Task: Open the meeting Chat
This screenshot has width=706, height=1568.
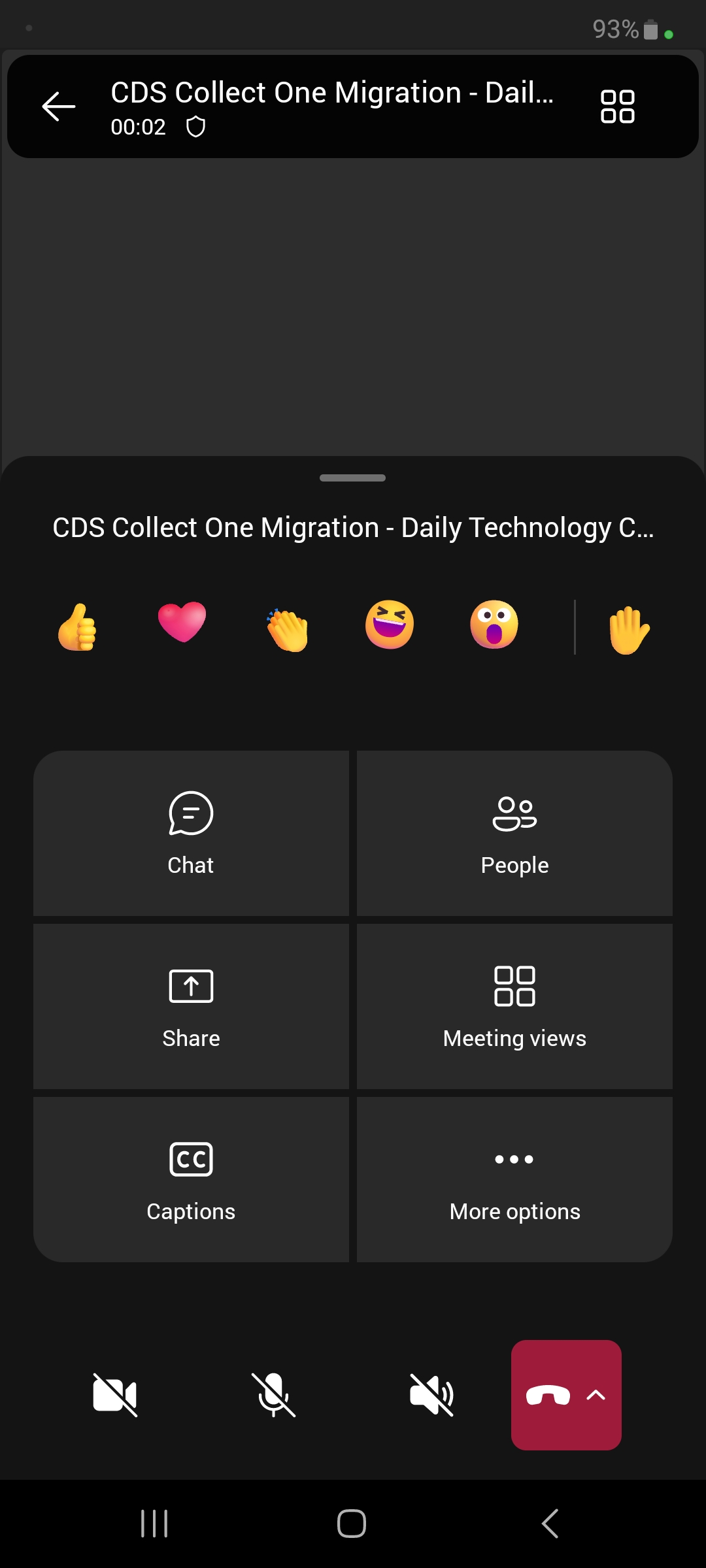Action: pyautogui.click(x=191, y=833)
